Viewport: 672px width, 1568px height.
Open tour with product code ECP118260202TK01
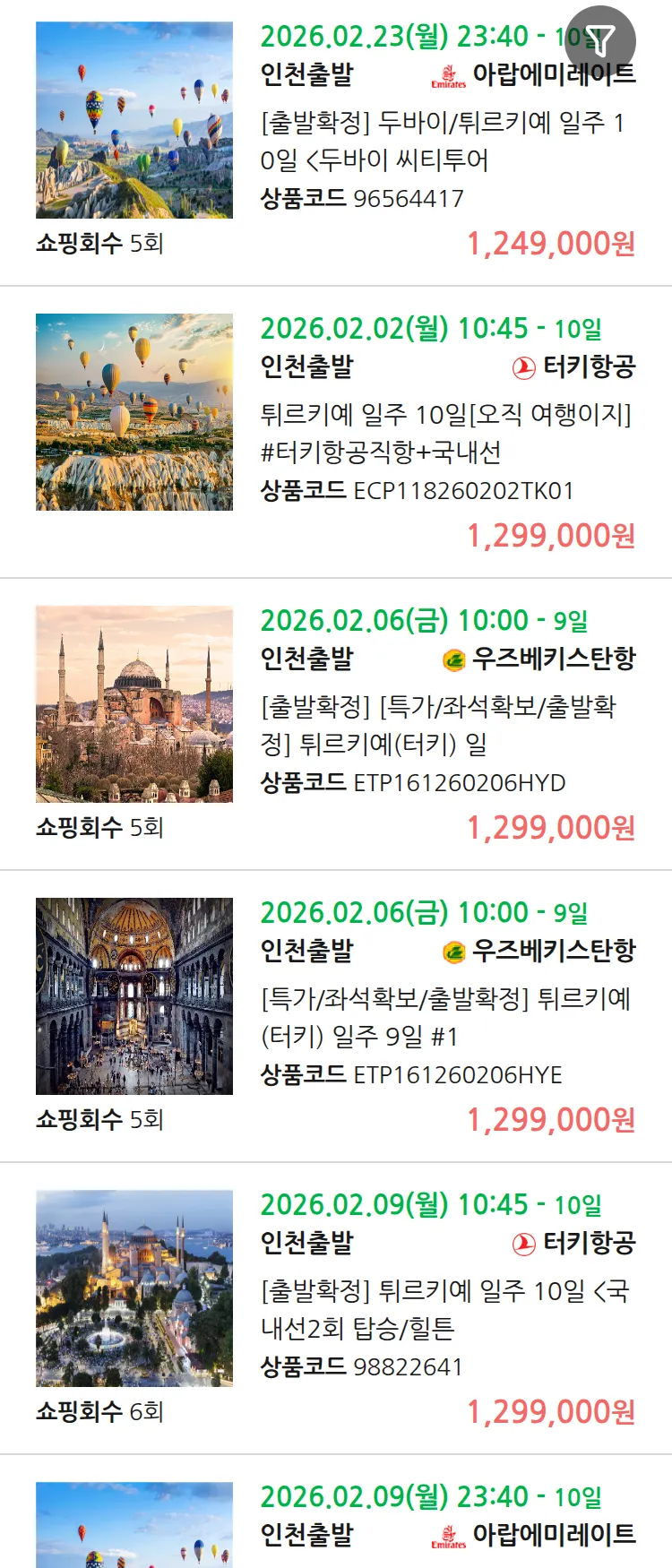point(445,433)
